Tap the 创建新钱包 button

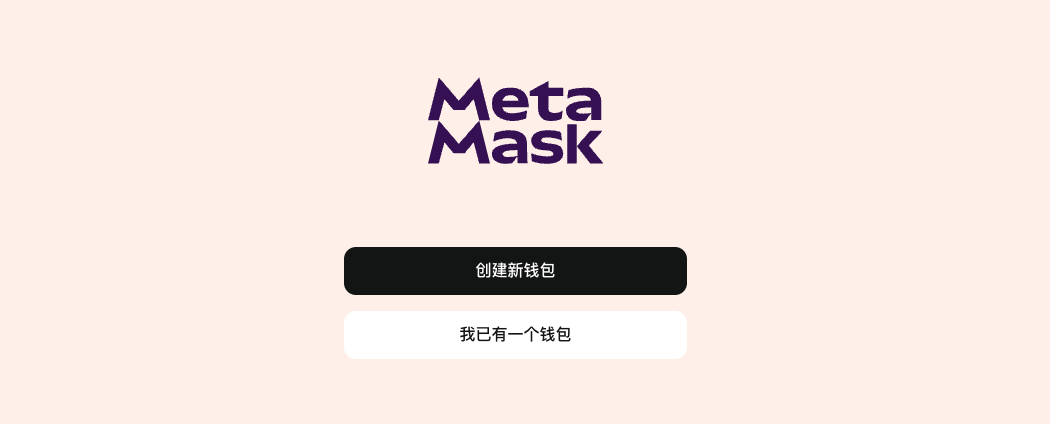coord(515,271)
